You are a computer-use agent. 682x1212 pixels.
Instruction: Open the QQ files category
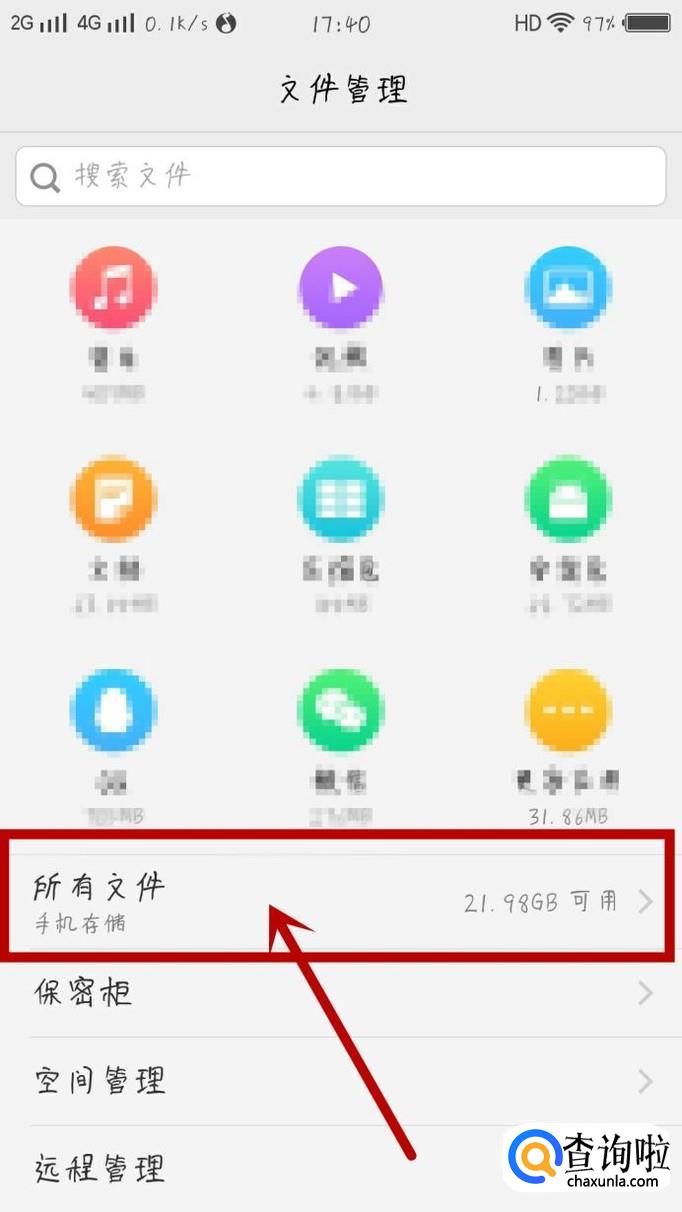pos(113,711)
